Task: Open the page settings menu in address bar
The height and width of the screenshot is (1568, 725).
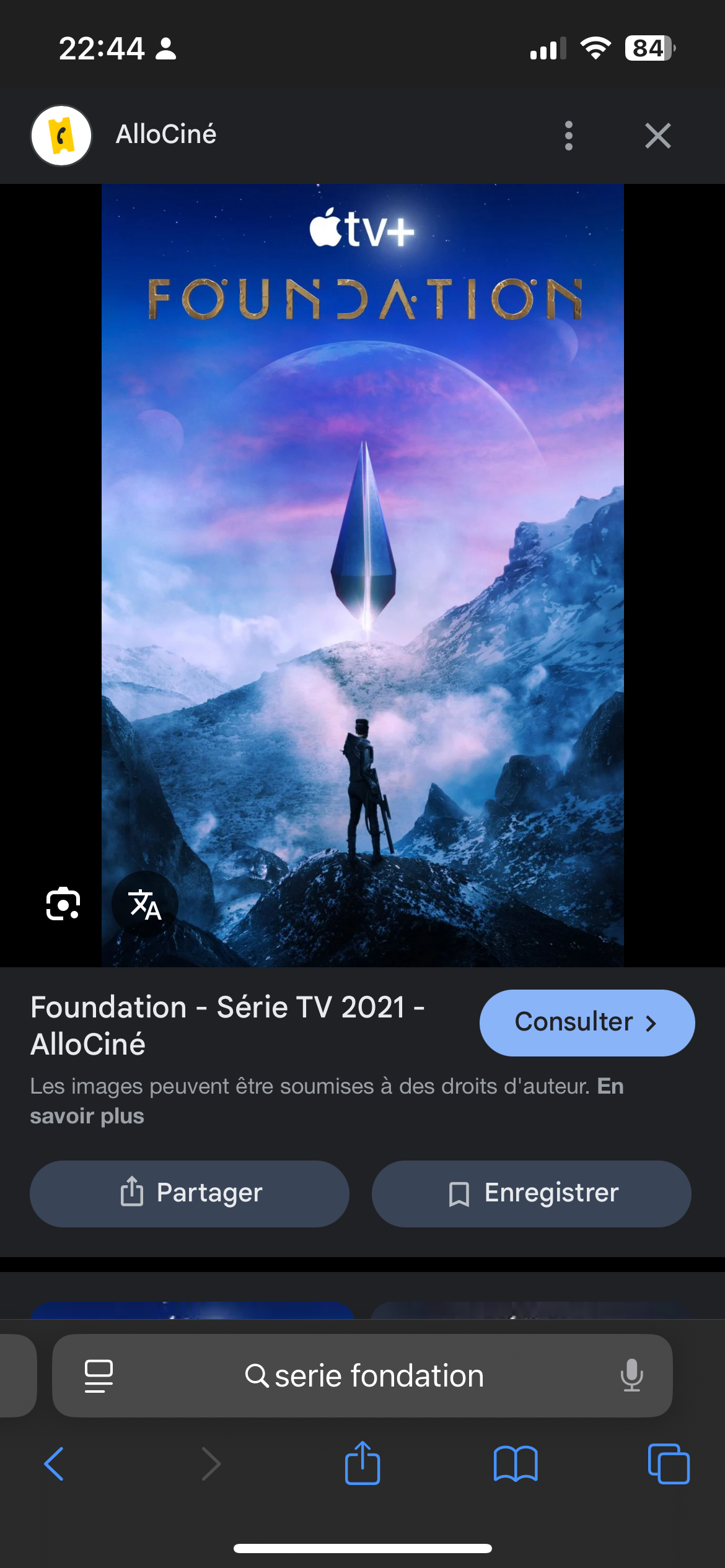Action: (x=99, y=1376)
